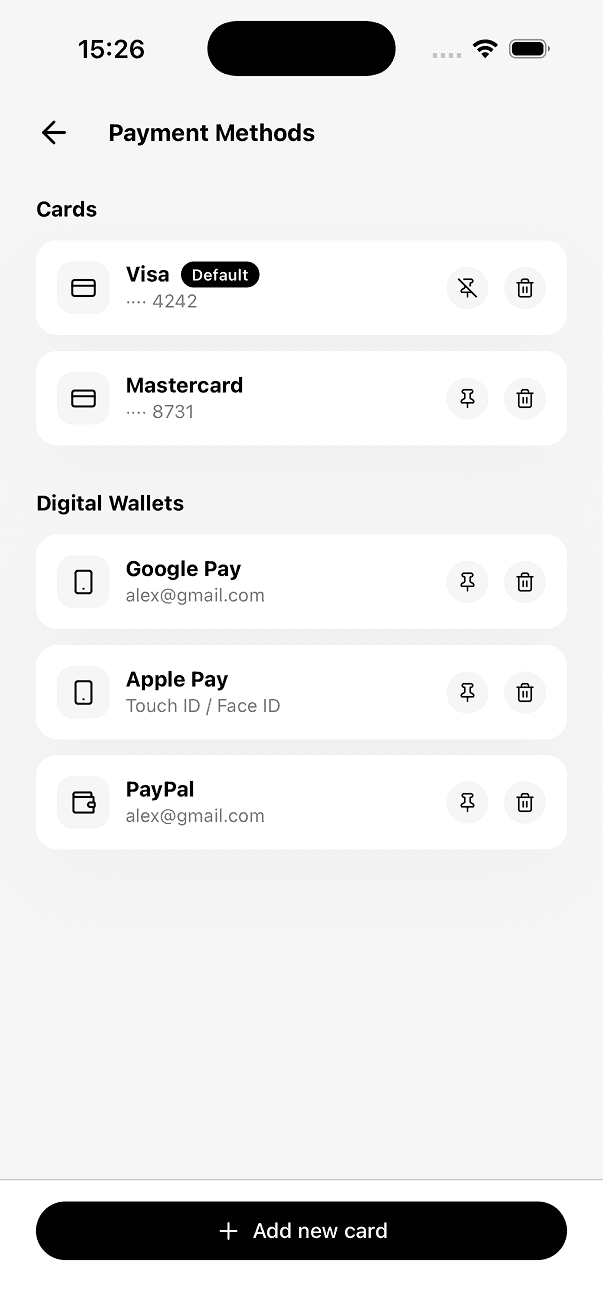Make PayPal the default method
This screenshot has width=603, height=1311.
click(x=467, y=802)
